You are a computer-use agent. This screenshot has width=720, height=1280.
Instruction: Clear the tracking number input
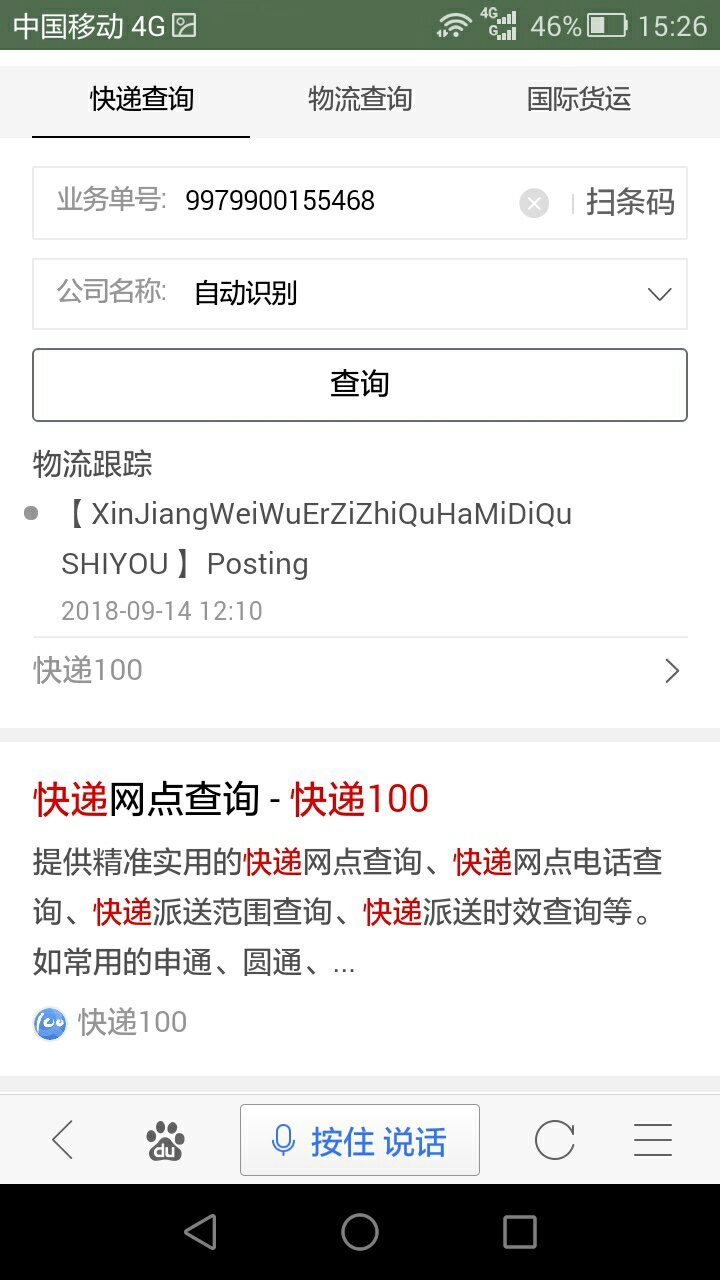coord(534,204)
